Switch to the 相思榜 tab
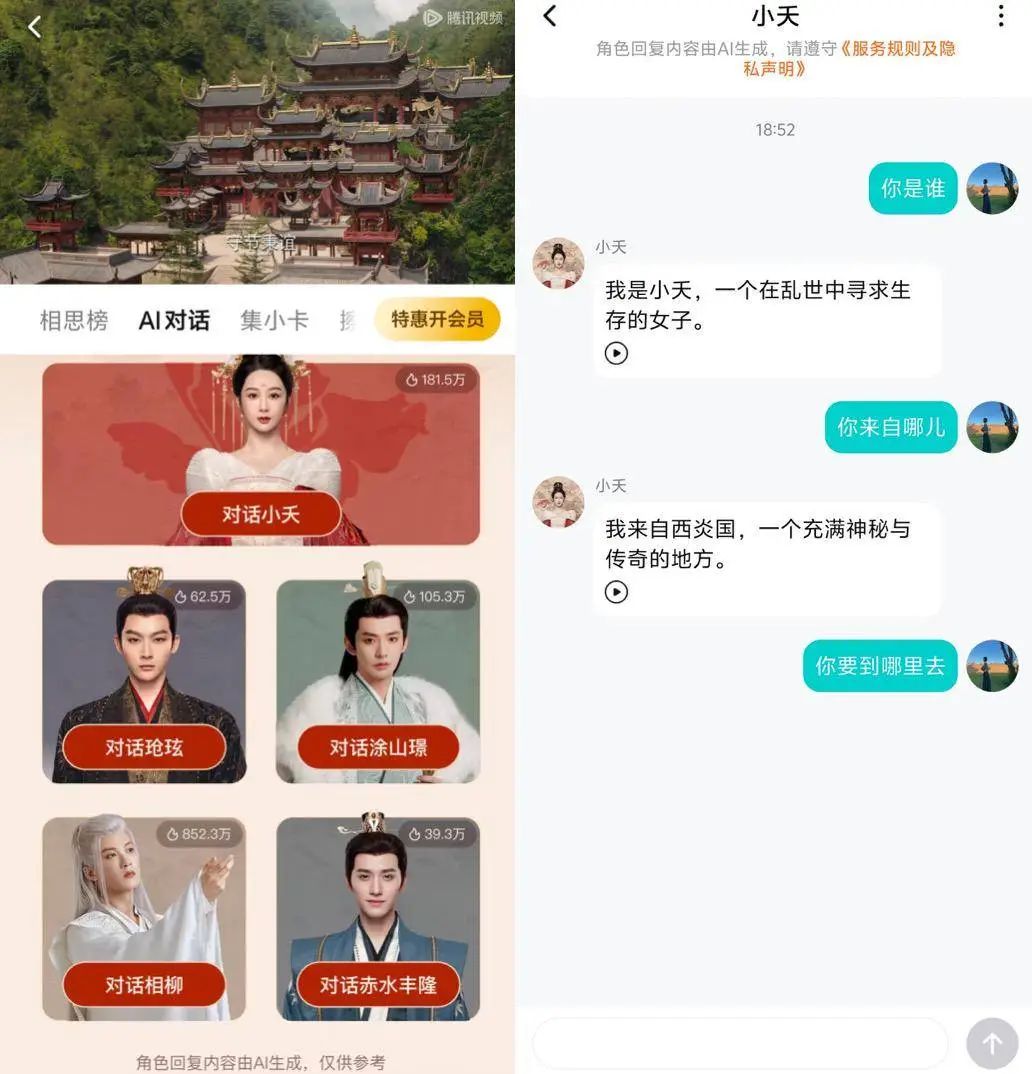The height and width of the screenshot is (1074, 1032). click(x=73, y=321)
